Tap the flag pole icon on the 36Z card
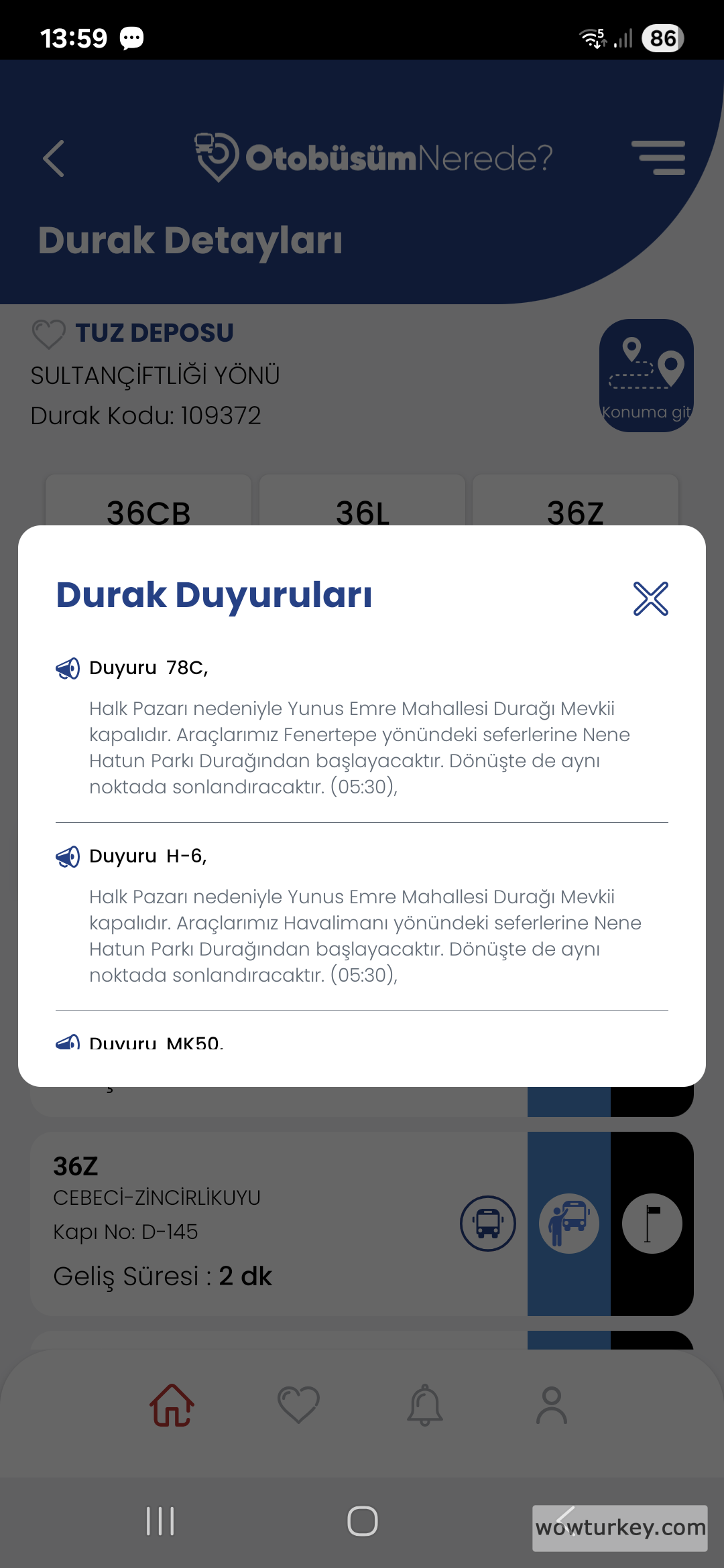The image size is (724, 1568). pos(652,1222)
